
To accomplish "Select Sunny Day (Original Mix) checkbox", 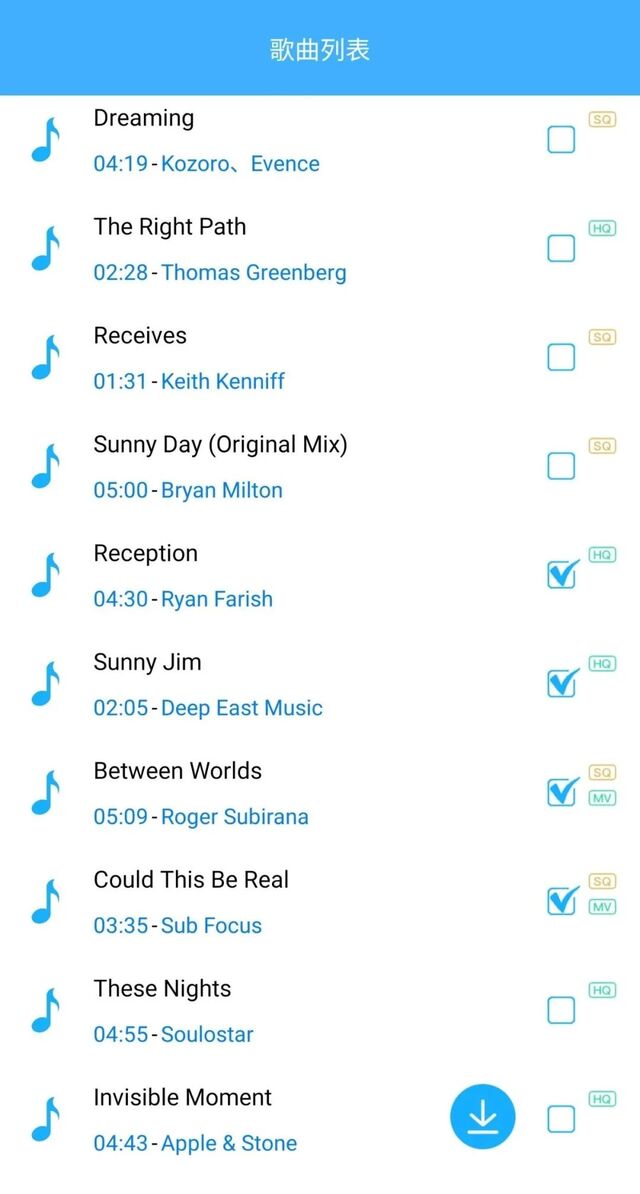I will tap(561, 466).
